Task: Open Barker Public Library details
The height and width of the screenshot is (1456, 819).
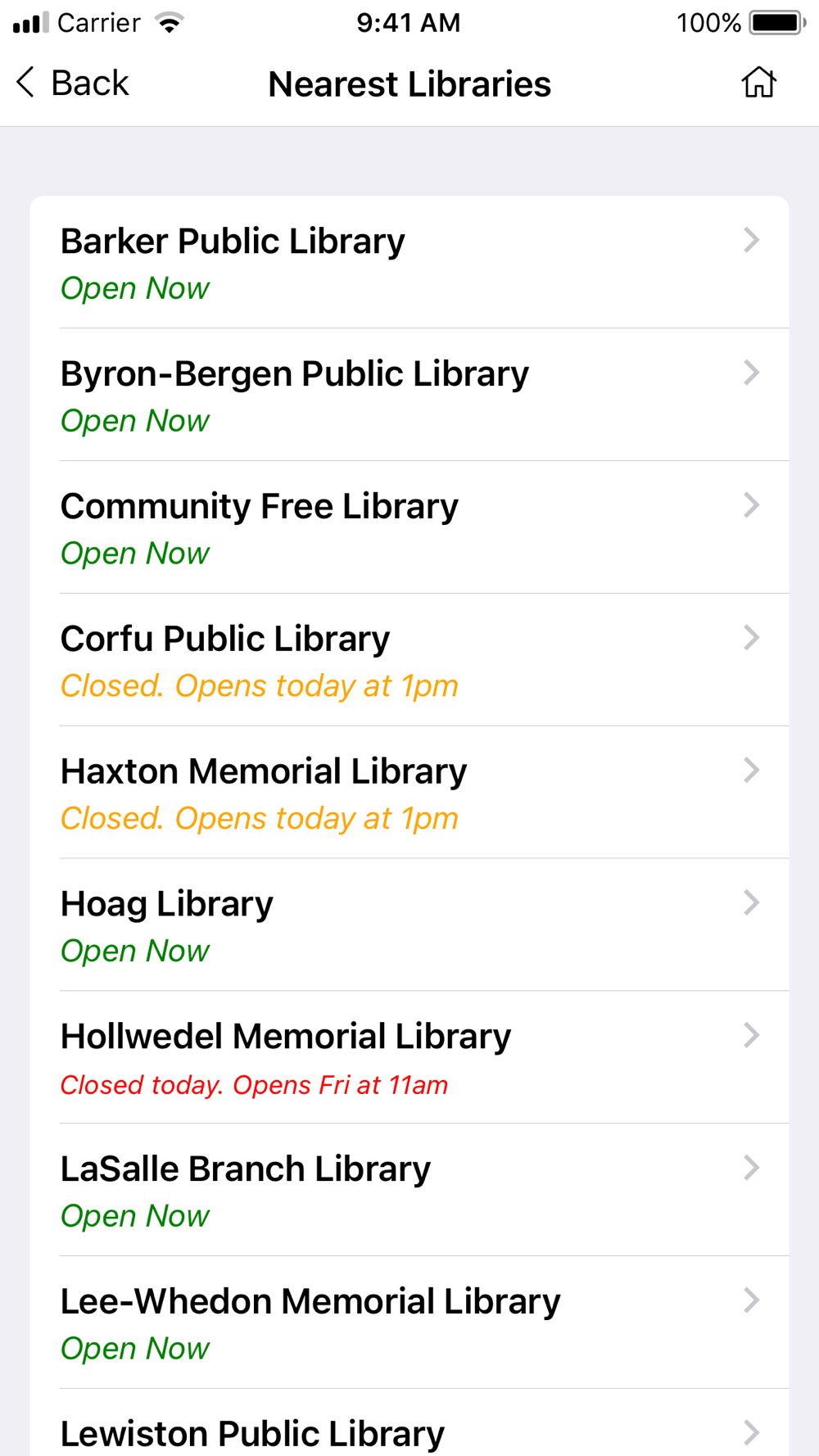Action: pyautogui.click(x=409, y=263)
